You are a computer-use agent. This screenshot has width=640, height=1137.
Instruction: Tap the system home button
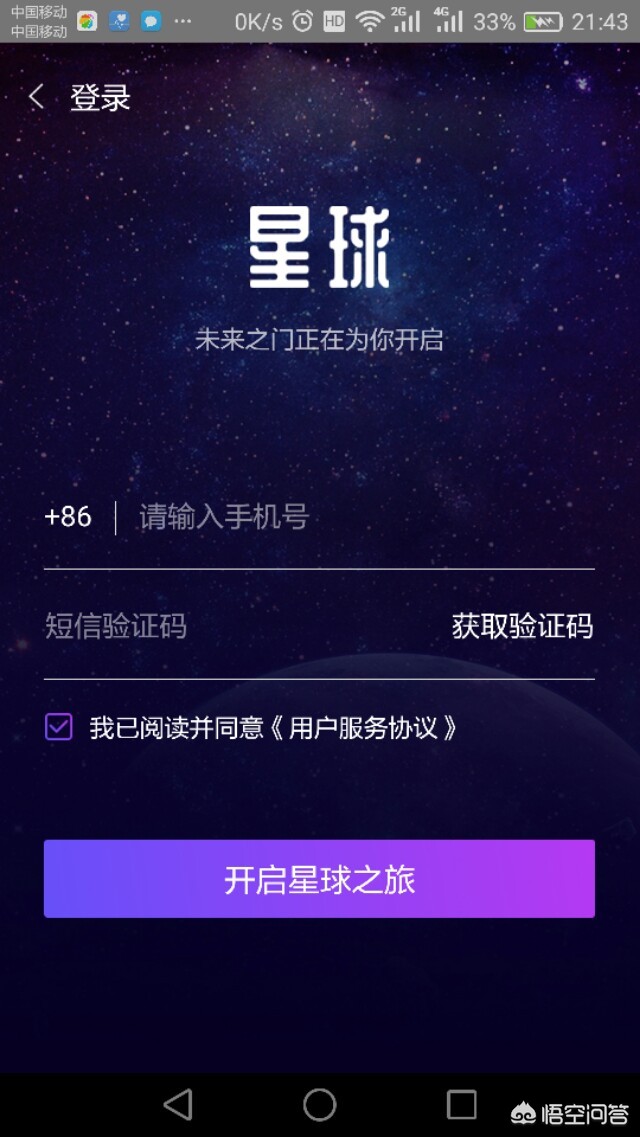coord(320,1104)
